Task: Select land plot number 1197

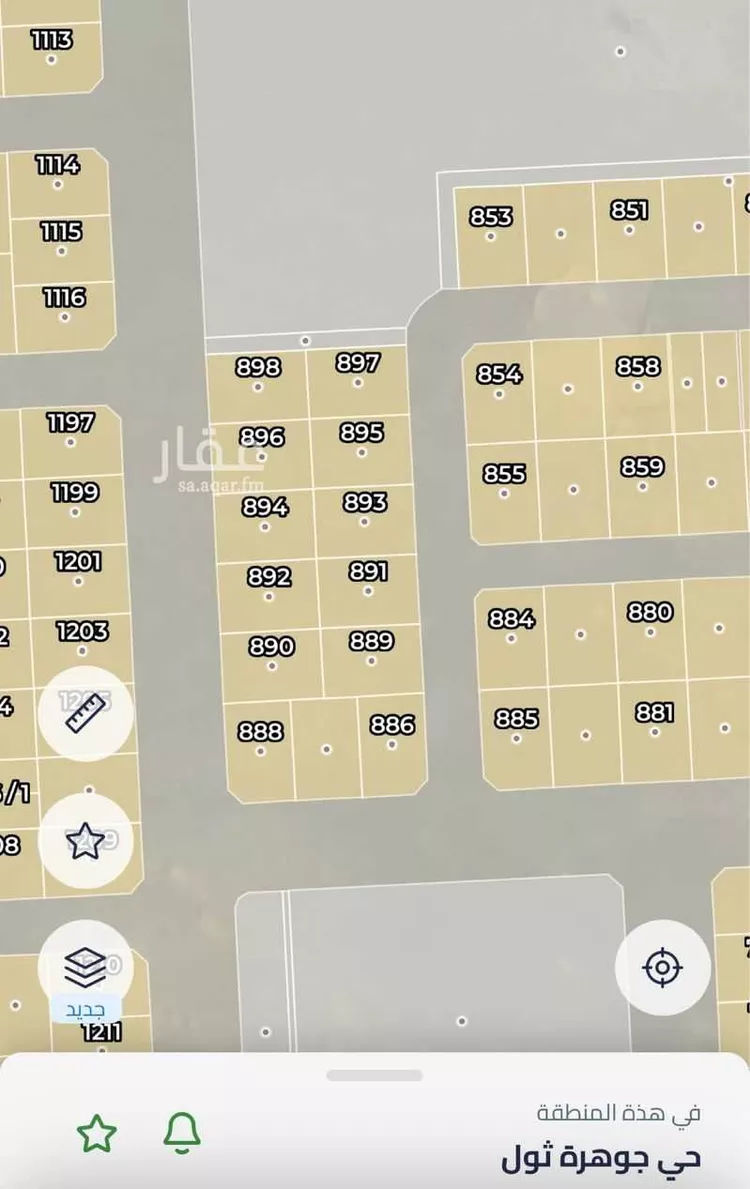Action: pos(70,432)
